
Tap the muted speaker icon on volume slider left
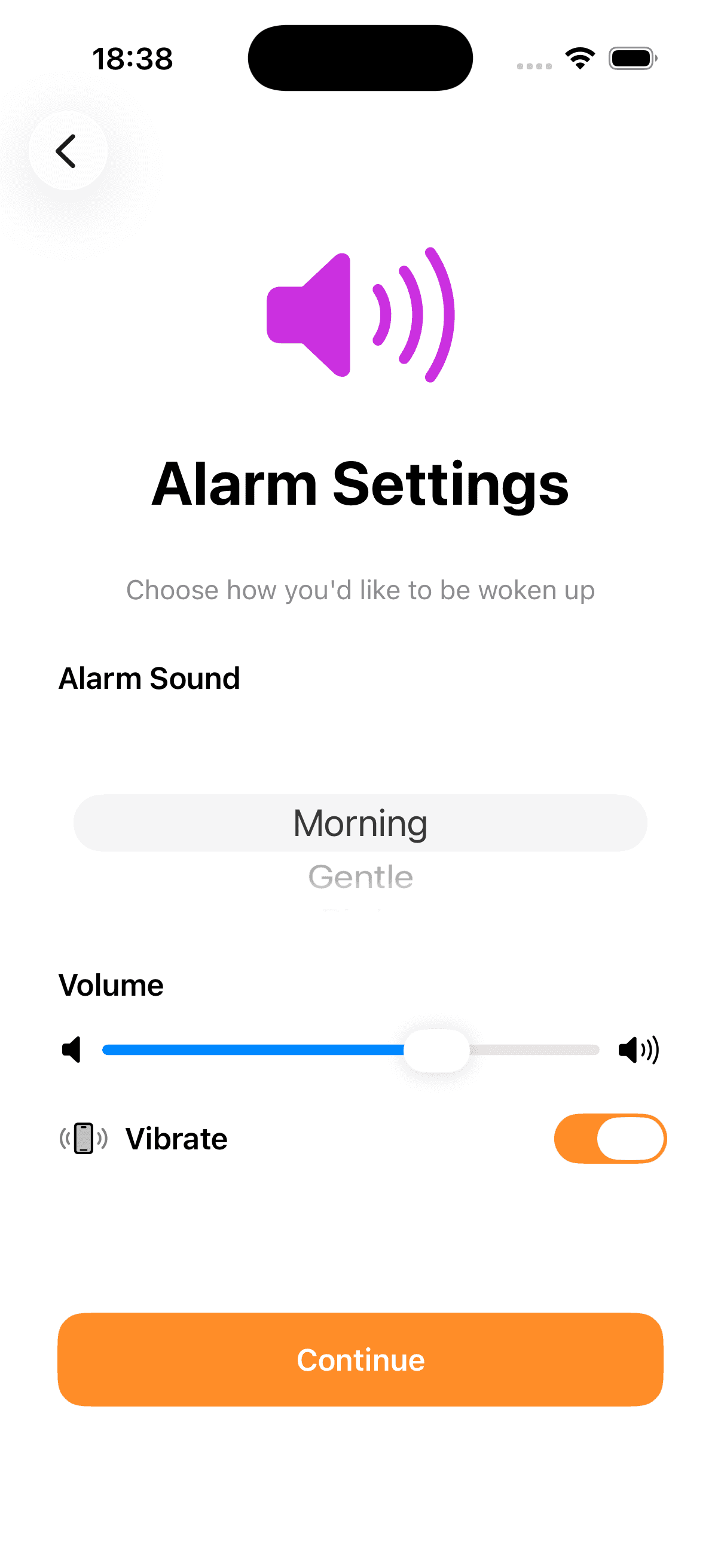72,1048
